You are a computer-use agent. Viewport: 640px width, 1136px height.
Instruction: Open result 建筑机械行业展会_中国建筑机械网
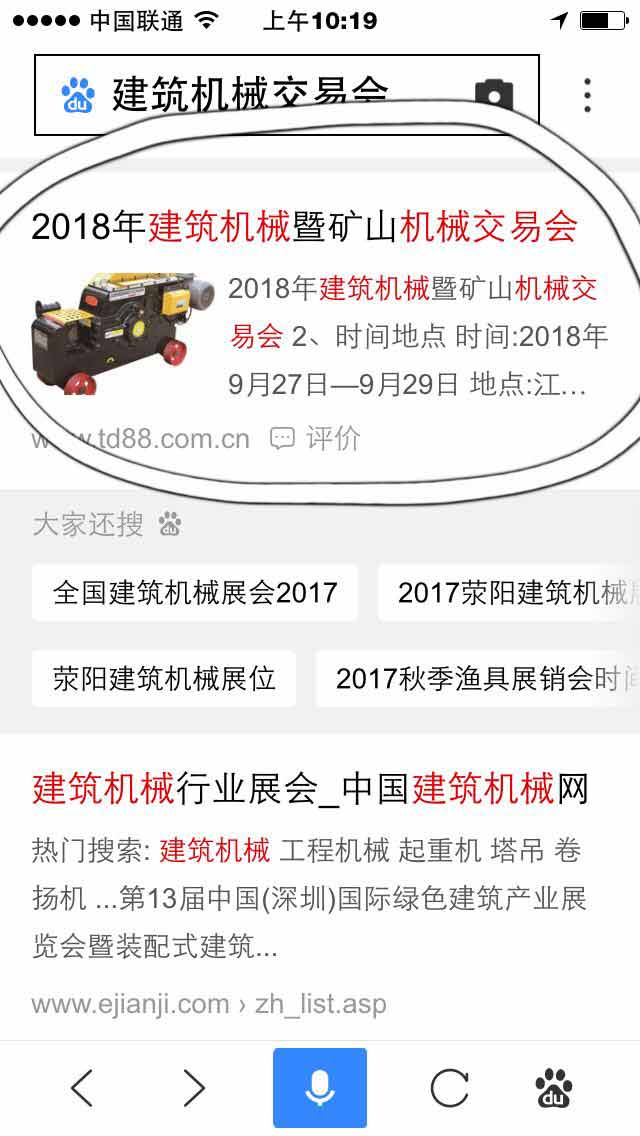point(310,789)
